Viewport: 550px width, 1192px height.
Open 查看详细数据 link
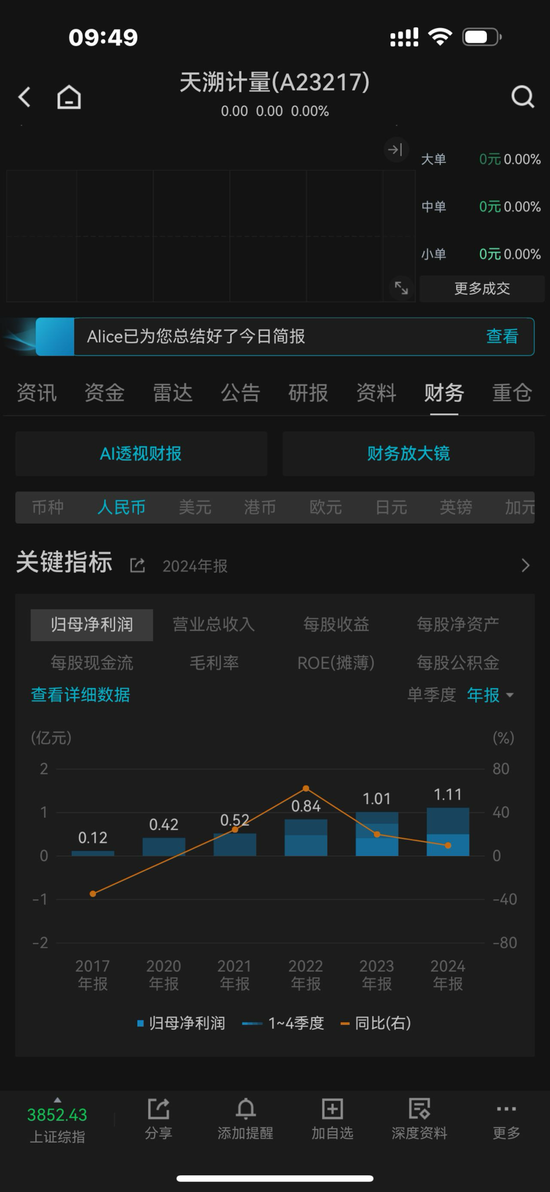coord(81,695)
